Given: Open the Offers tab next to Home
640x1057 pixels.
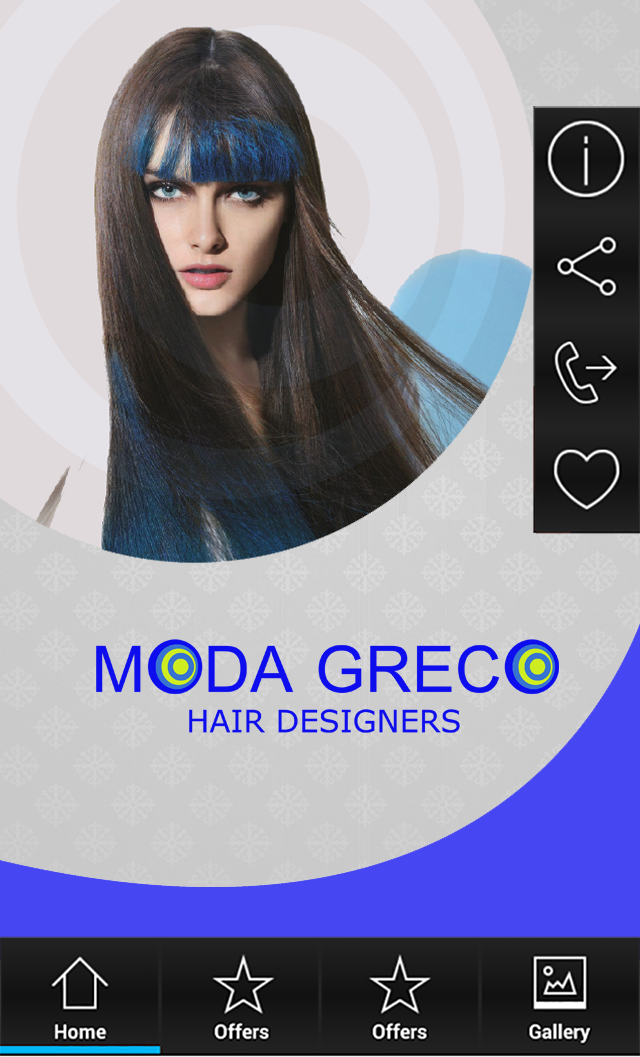Looking at the screenshot, I should click(x=241, y=997).
